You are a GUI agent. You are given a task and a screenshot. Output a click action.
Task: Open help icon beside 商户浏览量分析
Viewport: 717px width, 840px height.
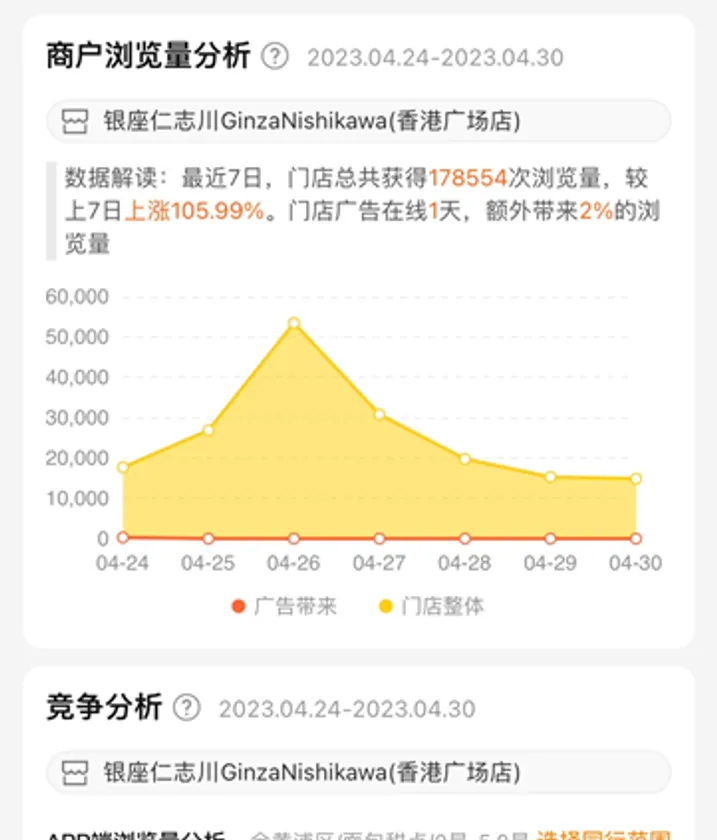click(274, 56)
